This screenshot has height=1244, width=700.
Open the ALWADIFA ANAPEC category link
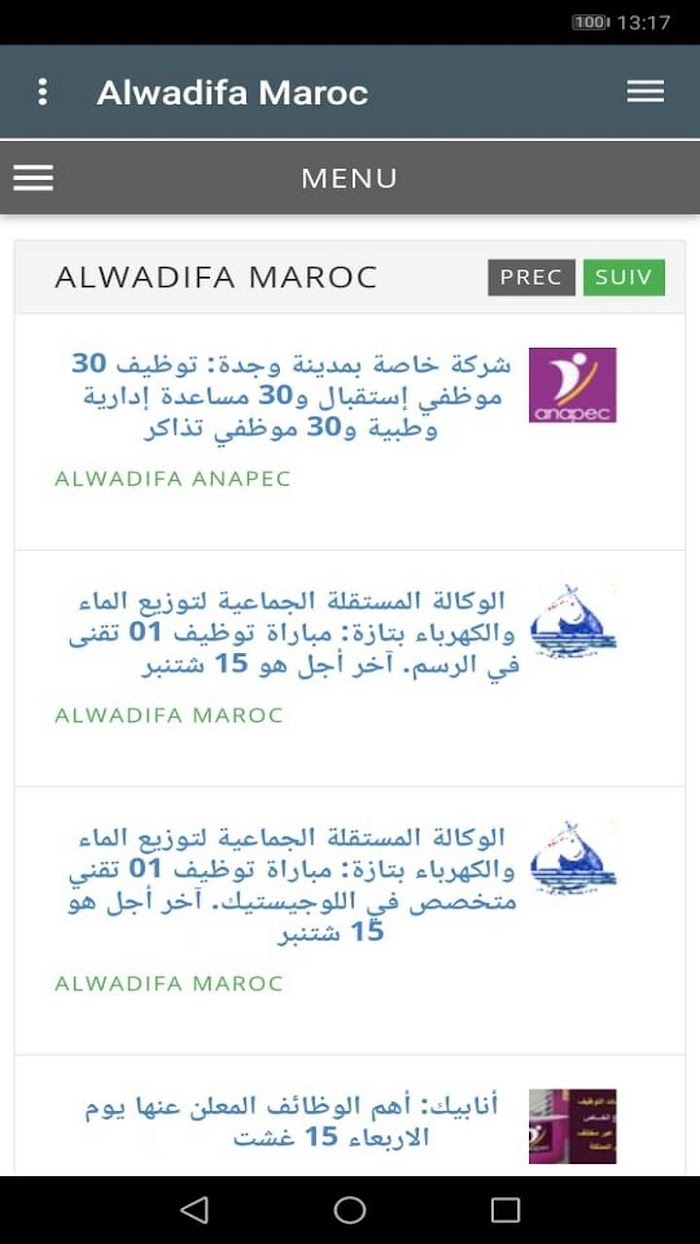click(172, 479)
